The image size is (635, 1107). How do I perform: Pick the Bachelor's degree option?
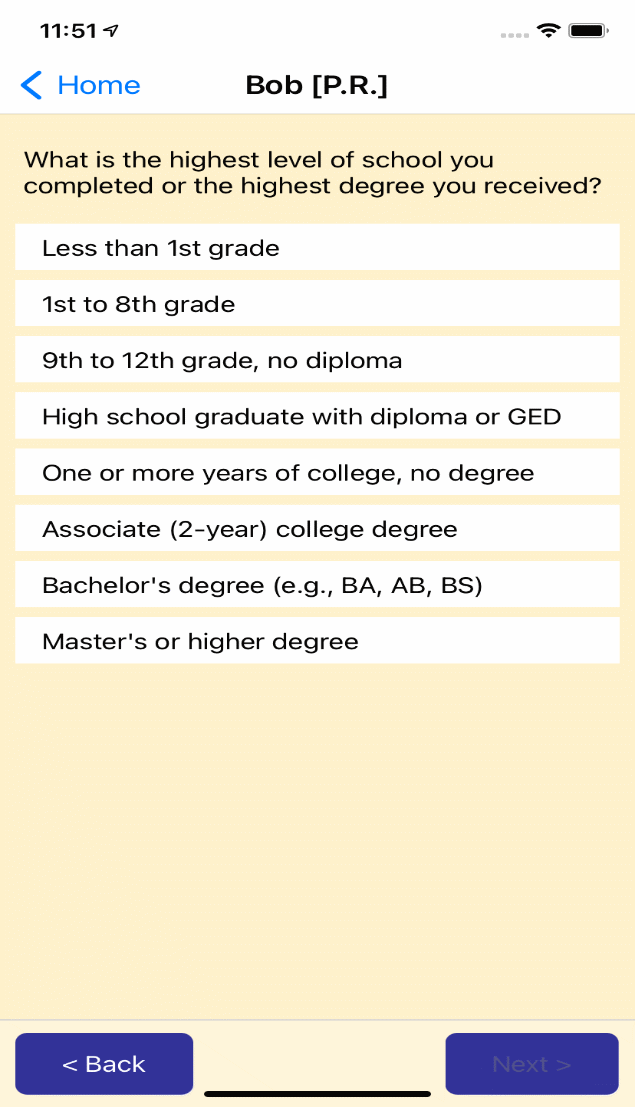317,585
